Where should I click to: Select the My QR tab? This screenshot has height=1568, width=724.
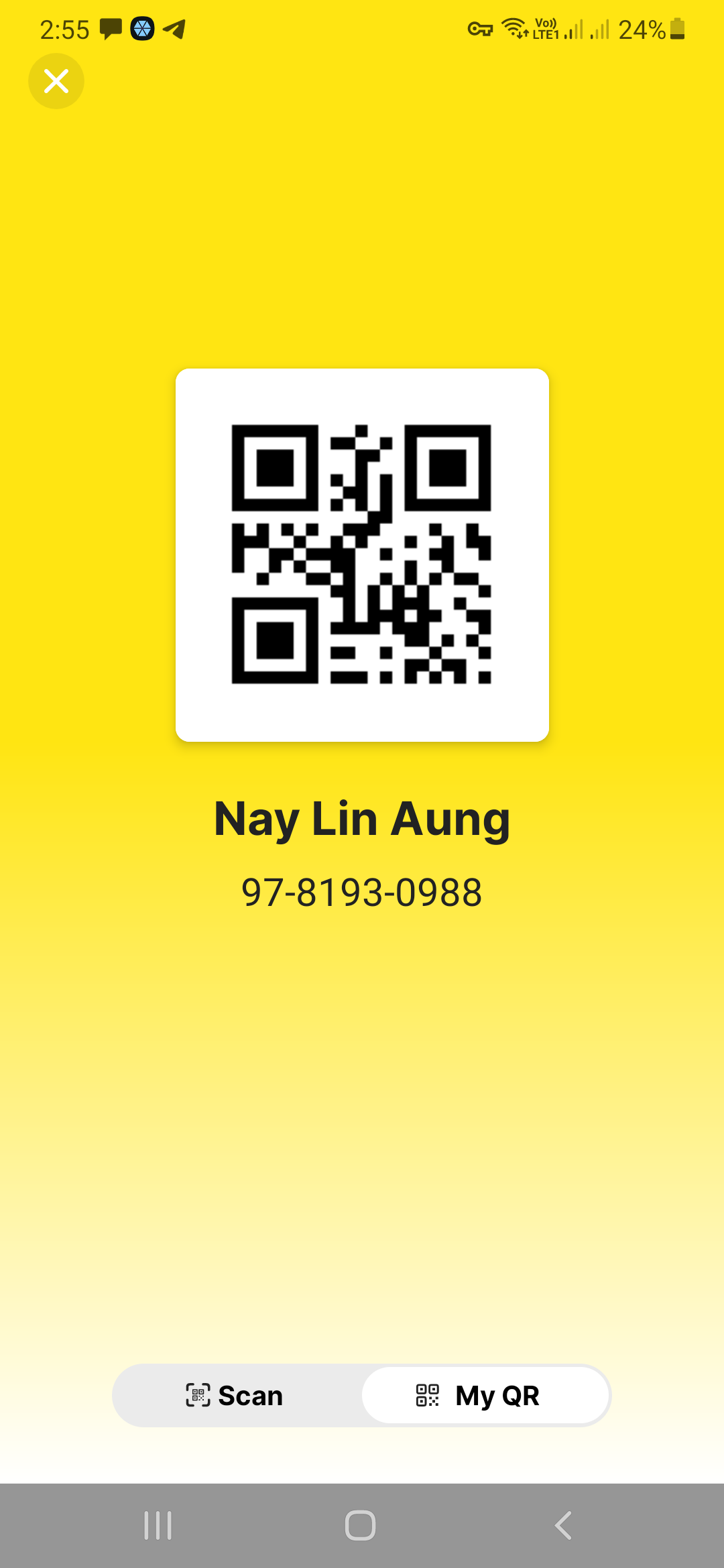[485, 1396]
